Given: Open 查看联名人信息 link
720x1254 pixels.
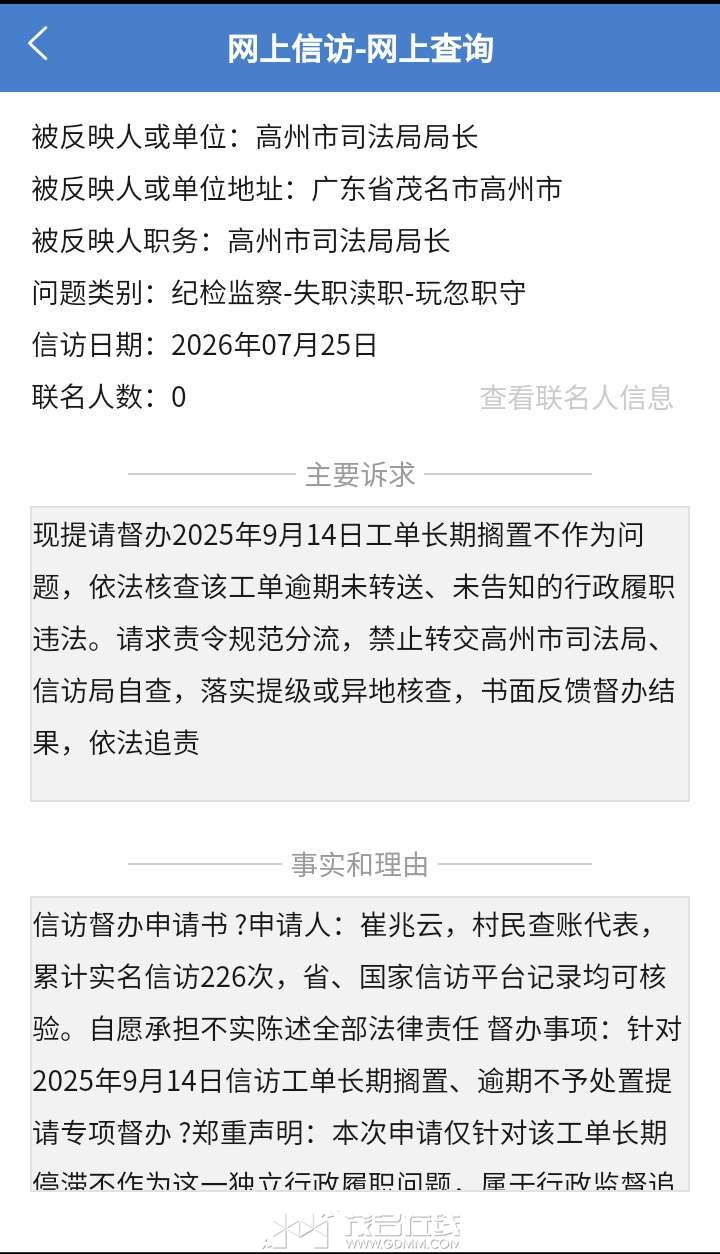Looking at the screenshot, I should click(x=576, y=397).
